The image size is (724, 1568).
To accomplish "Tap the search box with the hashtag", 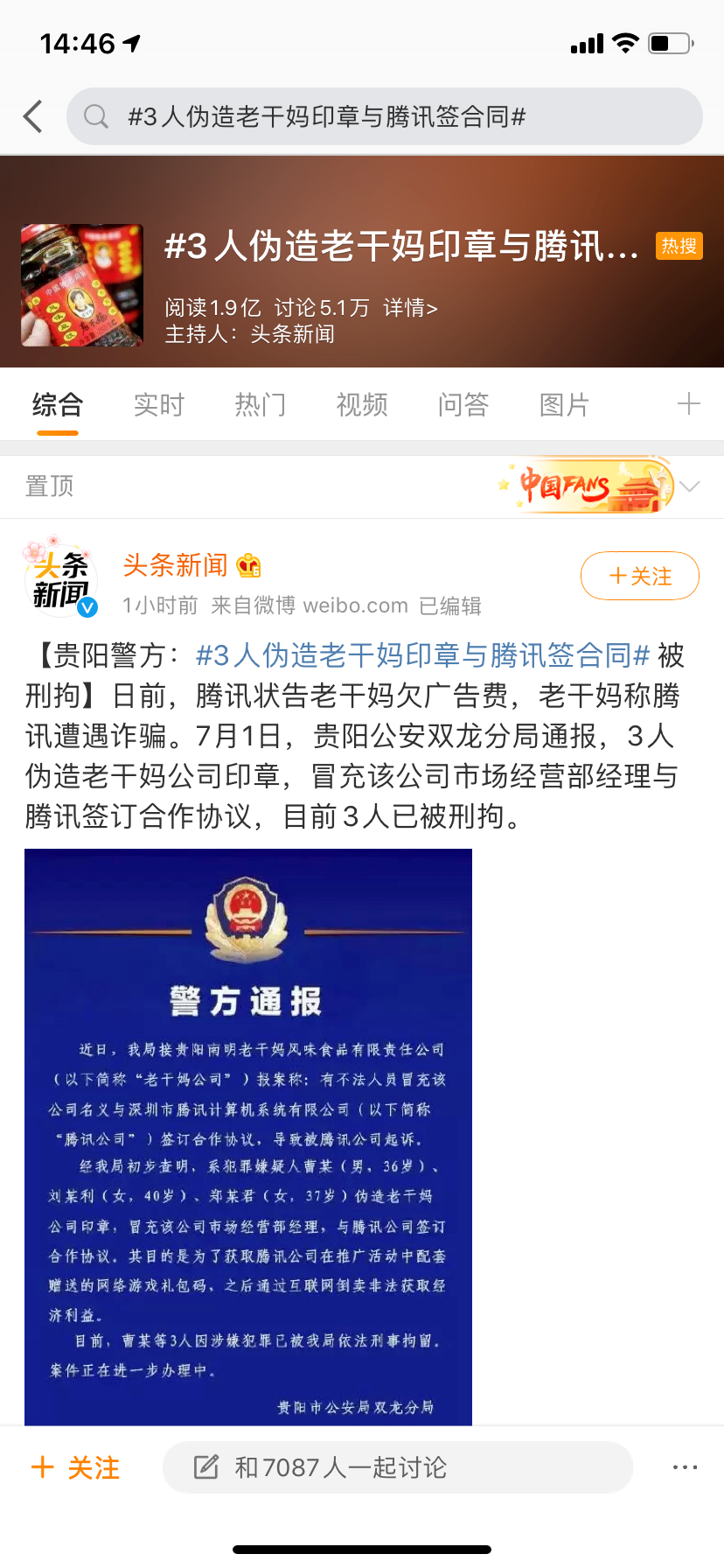I will point(385,116).
